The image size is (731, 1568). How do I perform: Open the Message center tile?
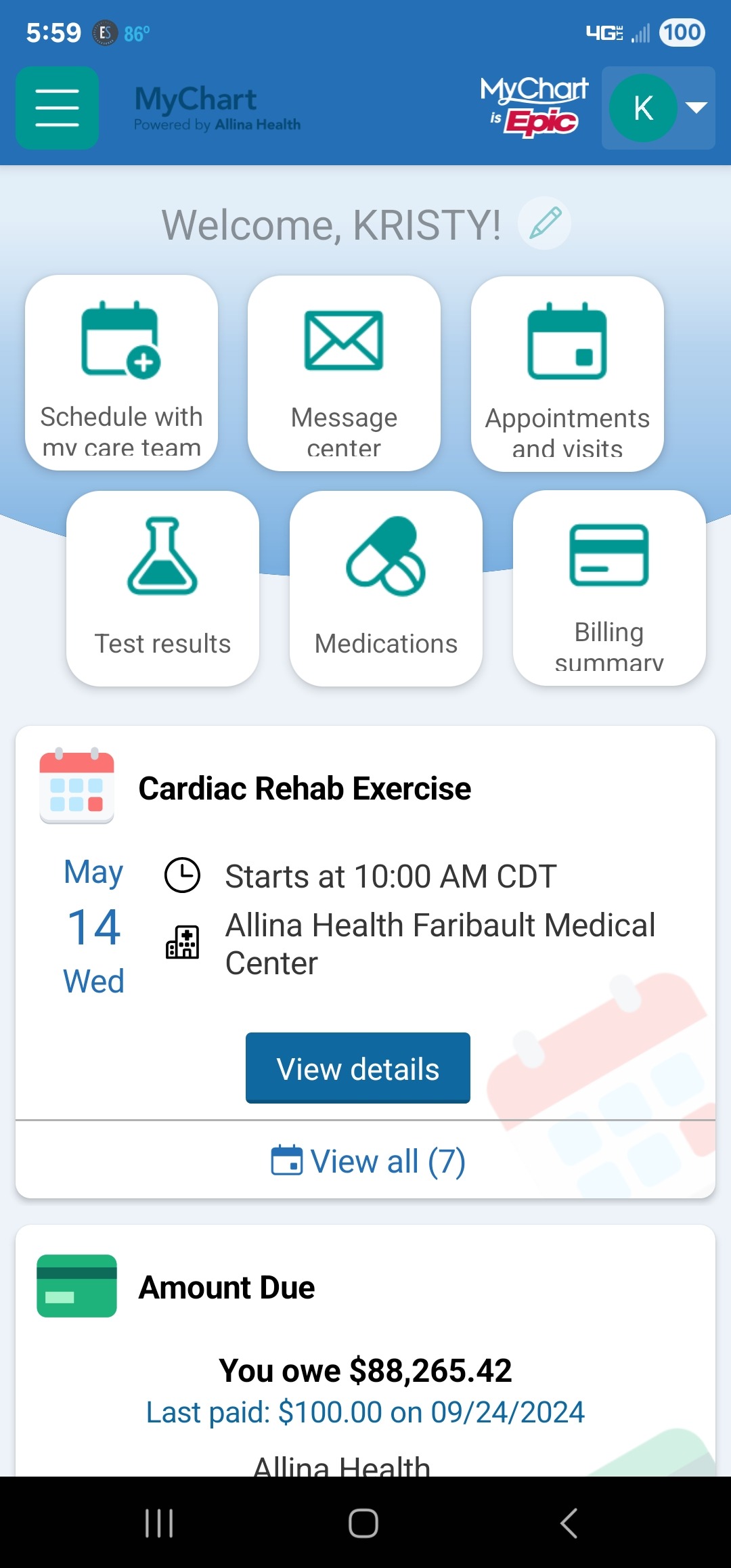[344, 372]
